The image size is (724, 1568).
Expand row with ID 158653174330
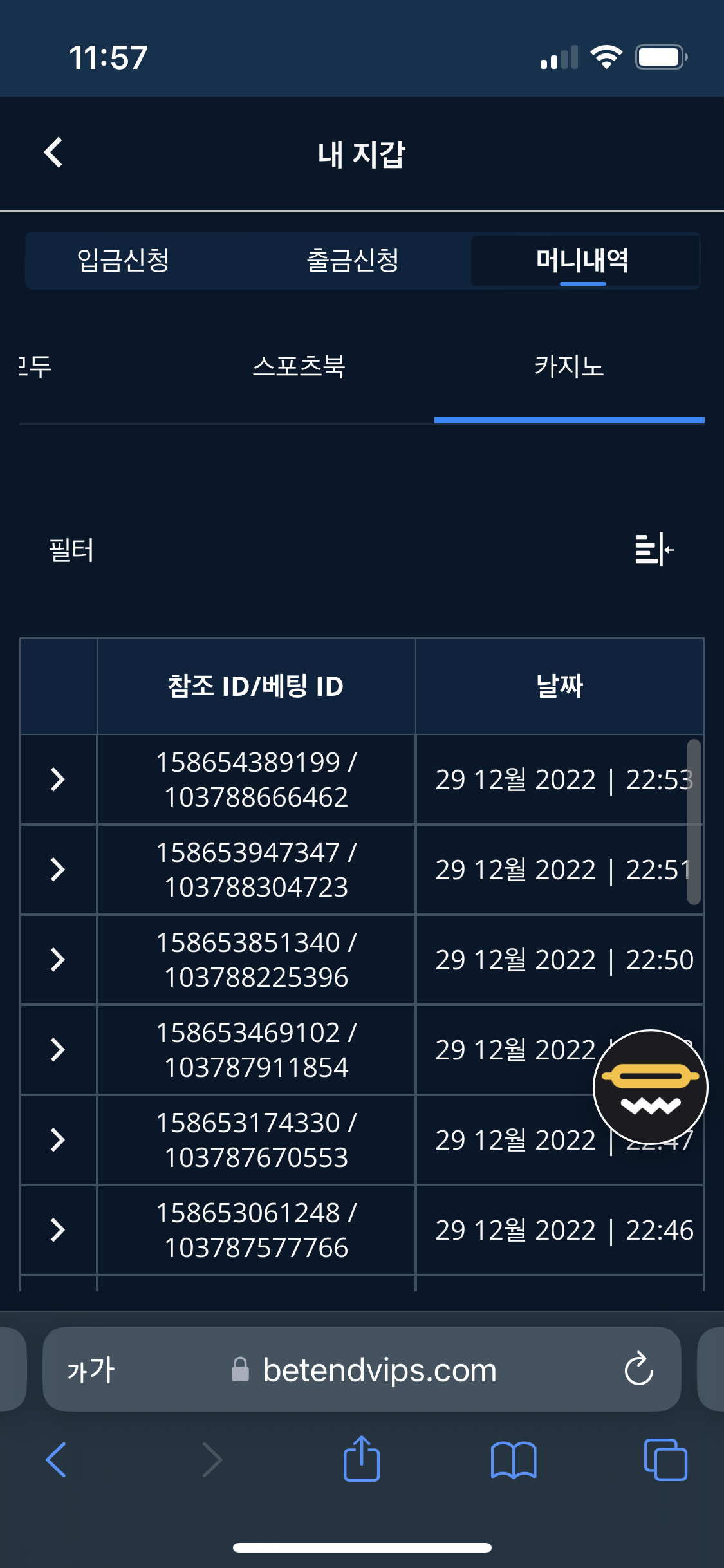click(58, 1140)
